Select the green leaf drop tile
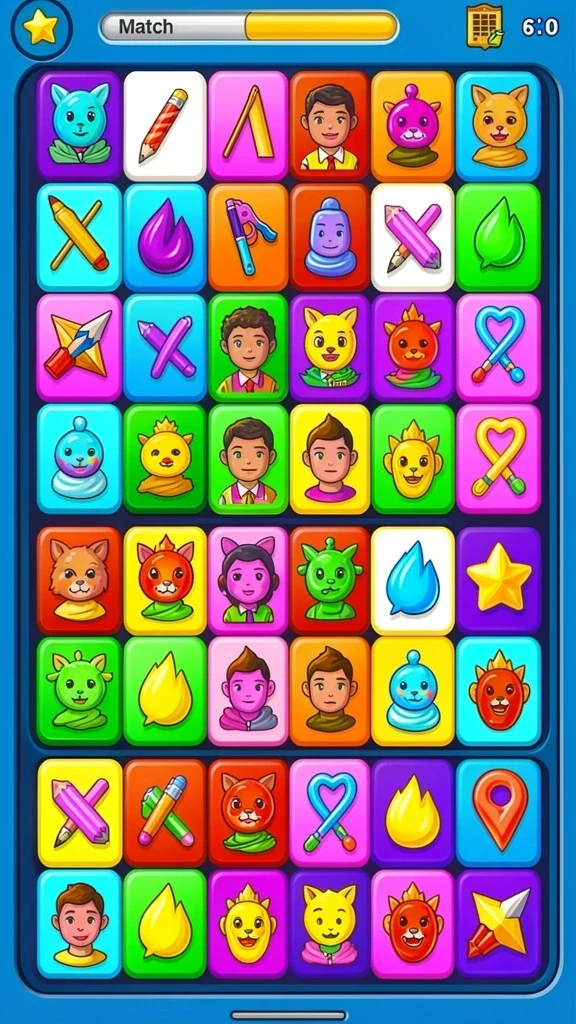The width and height of the screenshot is (576, 1024). [x=499, y=237]
